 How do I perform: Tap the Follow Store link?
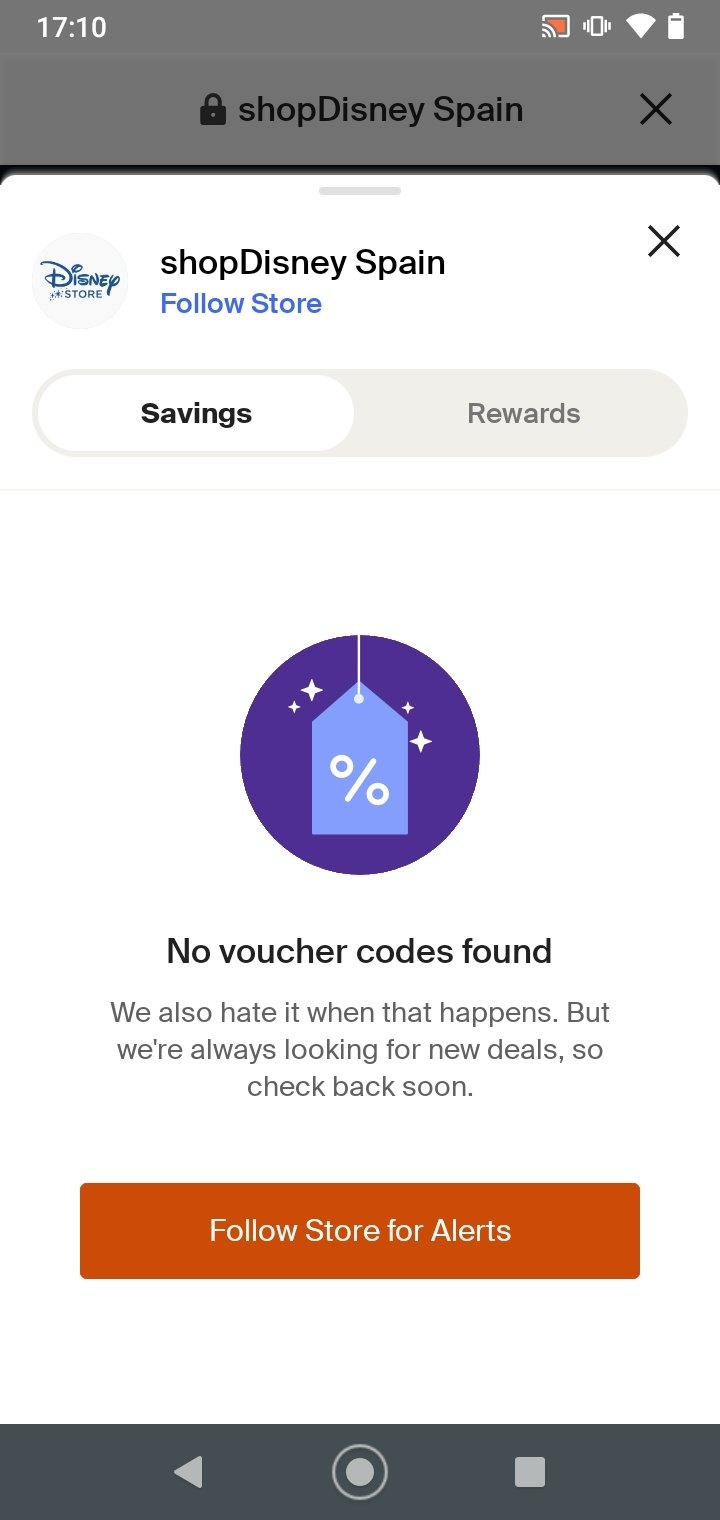click(241, 304)
